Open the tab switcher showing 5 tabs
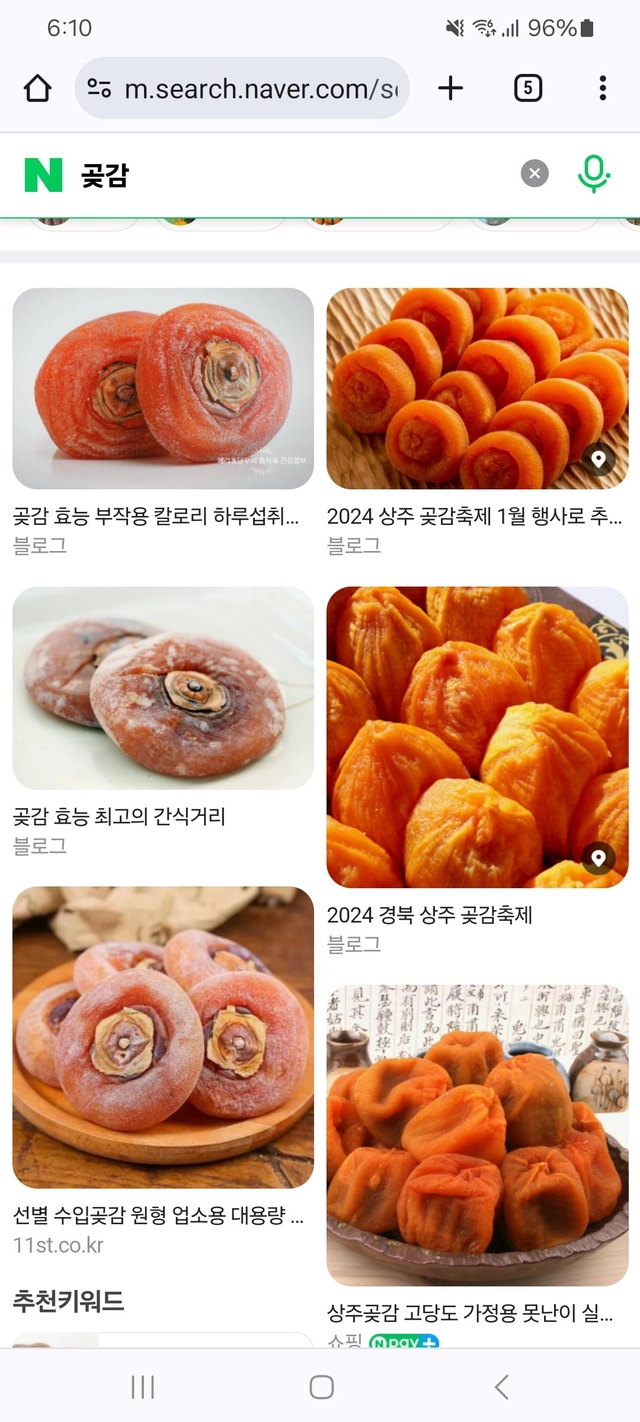 tap(528, 89)
